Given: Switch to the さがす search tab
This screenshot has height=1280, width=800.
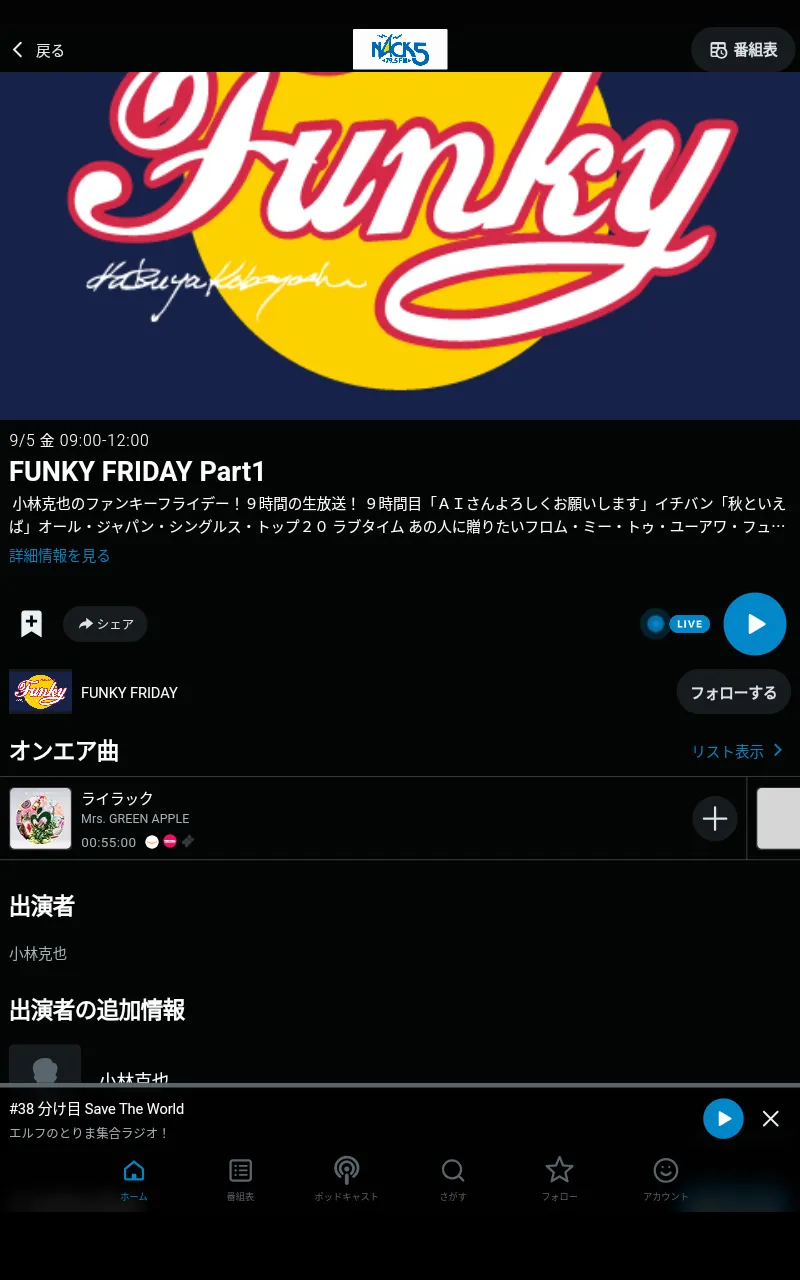Looking at the screenshot, I should pos(453,1180).
